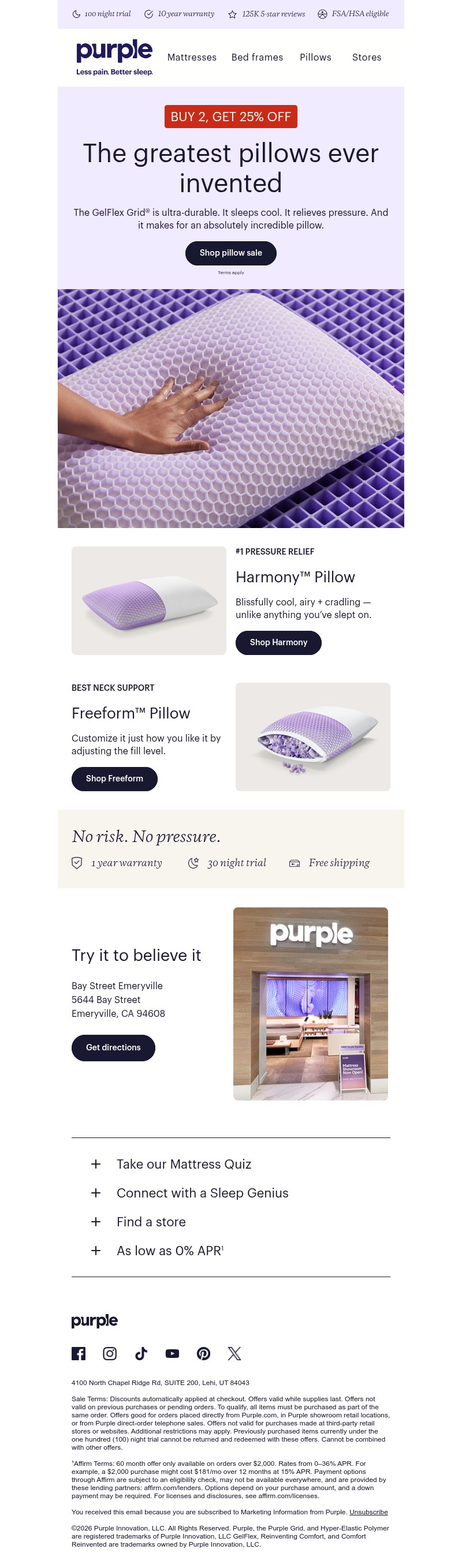Image resolution: width=462 pixels, height=1568 pixels.
Task: Visit Purple on Instagram
Action: tap(110, 1354)
